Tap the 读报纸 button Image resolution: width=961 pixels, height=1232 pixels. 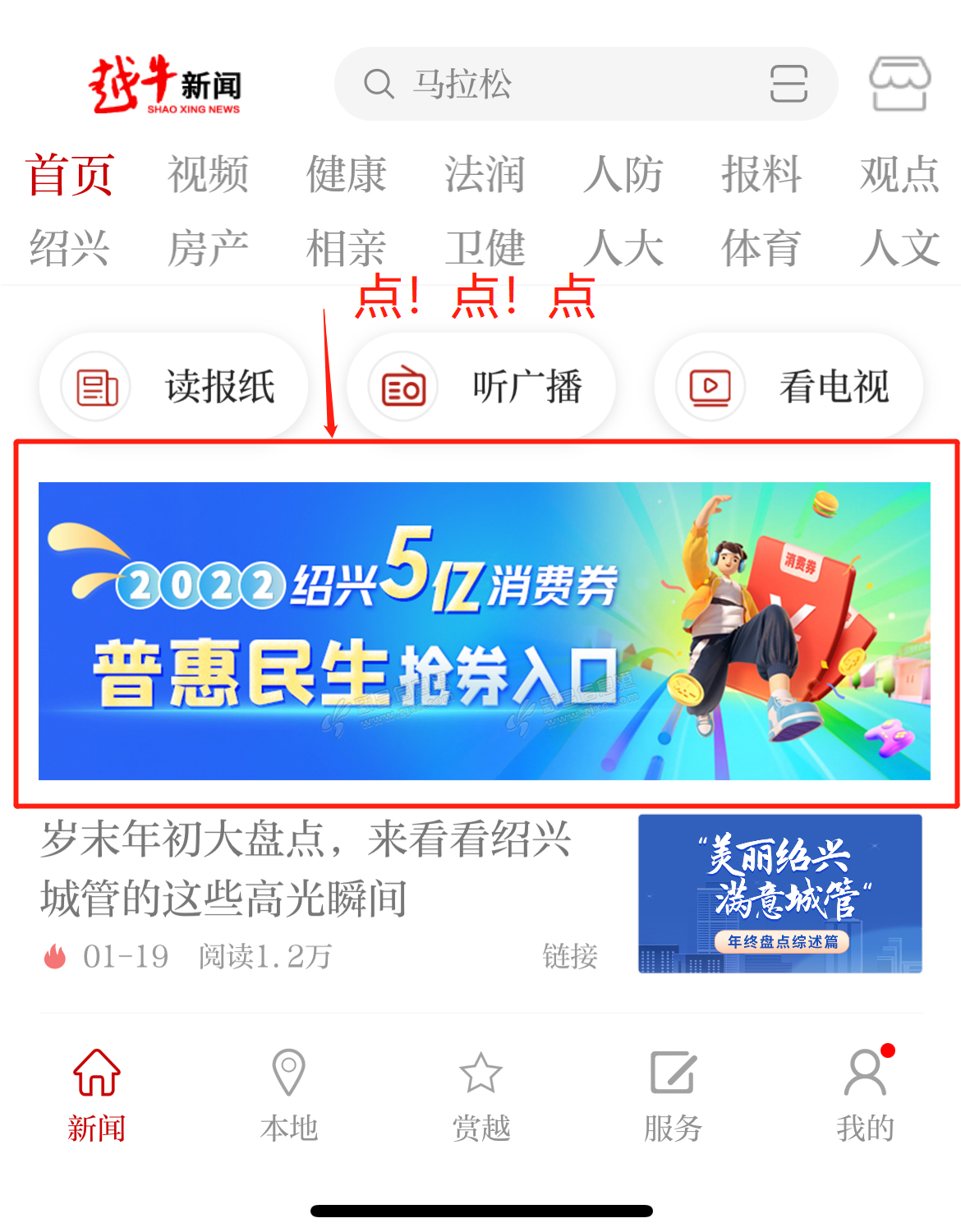tap(174, 386)
